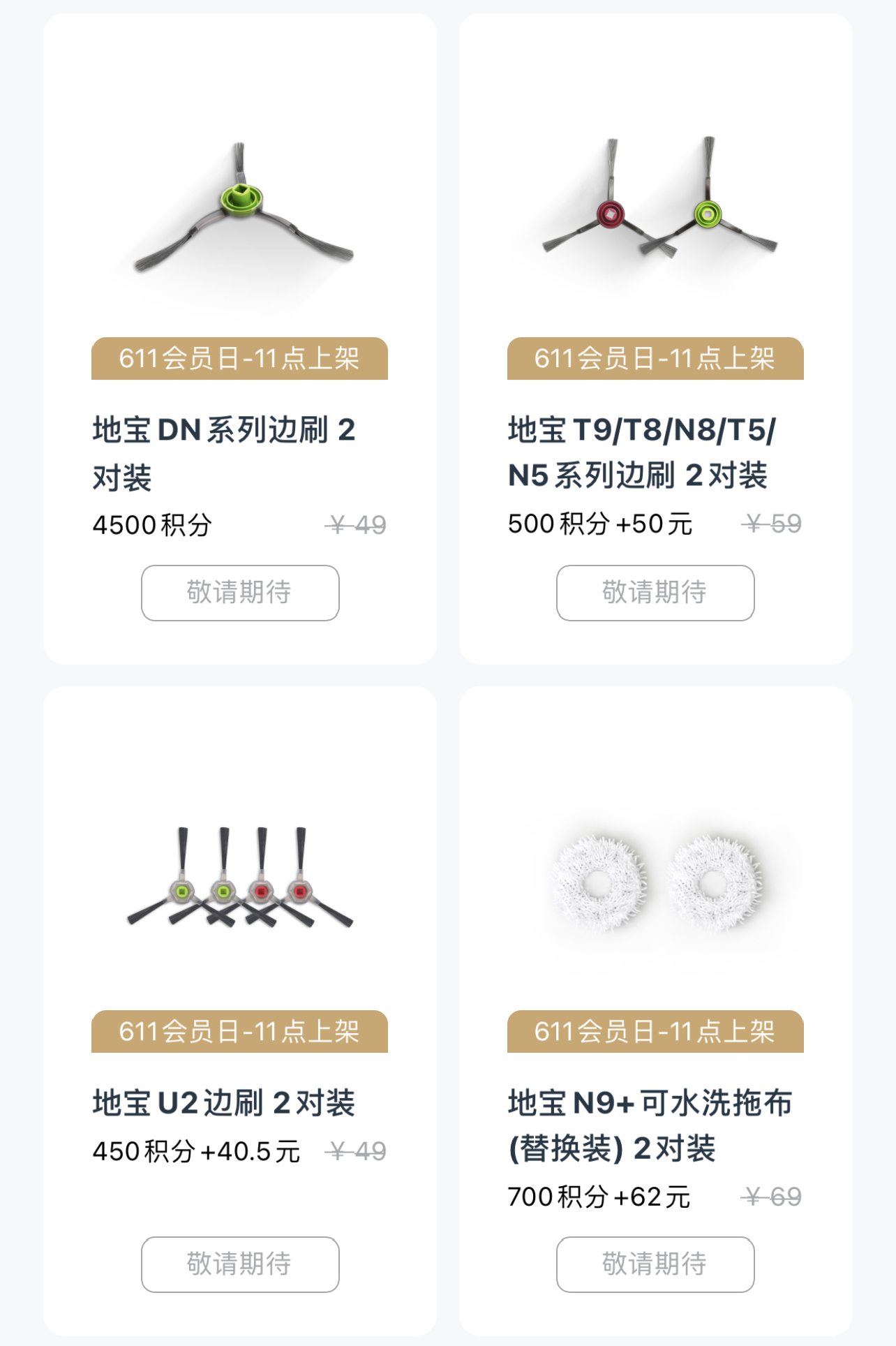The height and width of the screenshot is (1346, 896).
Task: Tap 敬请期待 under 地宝 DN 系列边刷
Action: [240, 593]
